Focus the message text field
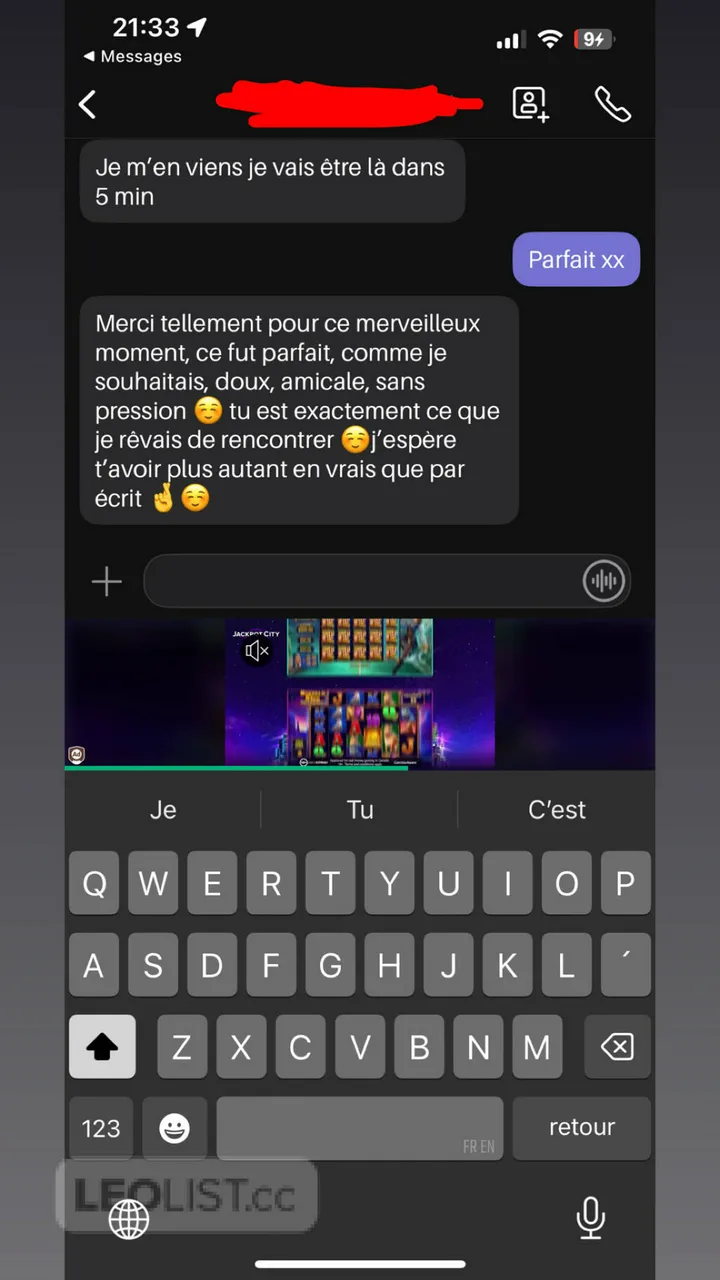 coord(360,582)
